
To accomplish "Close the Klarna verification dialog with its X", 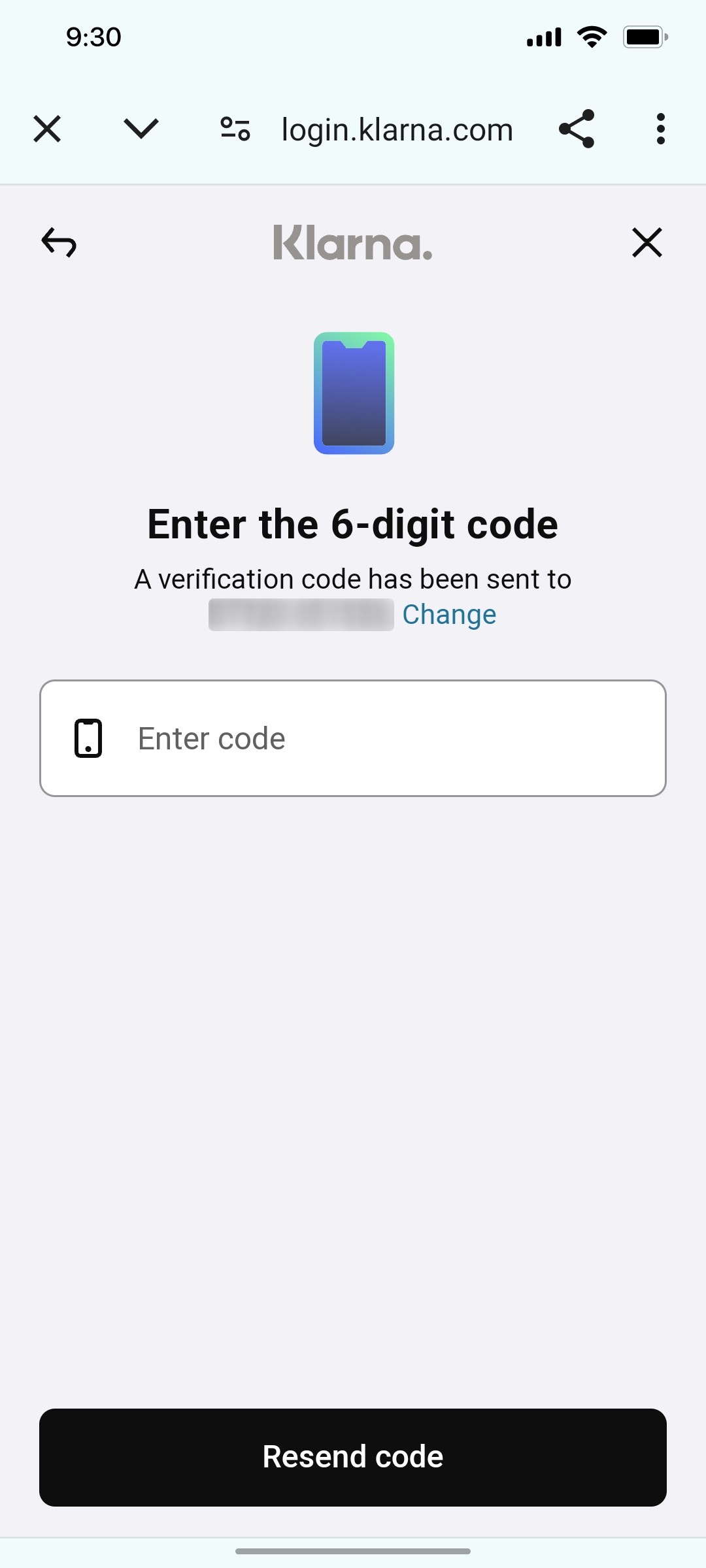I will point(647,242).
